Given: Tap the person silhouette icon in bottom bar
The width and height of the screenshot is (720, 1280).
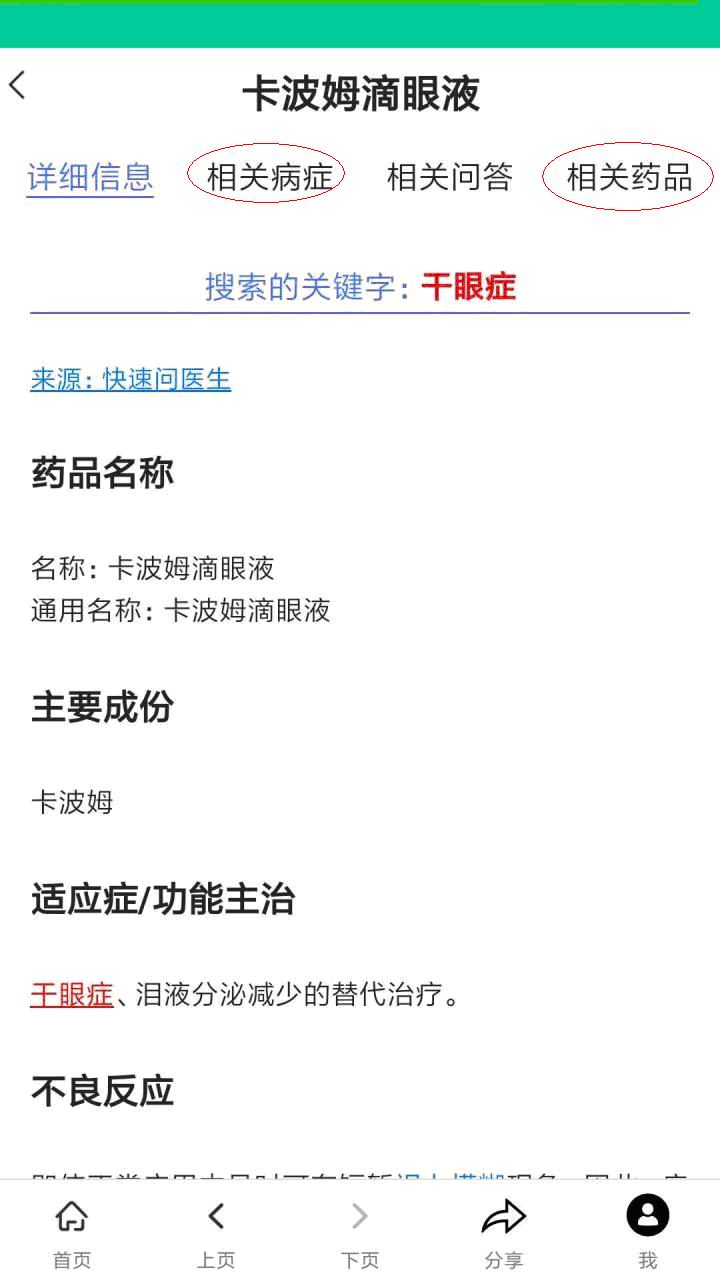Looking at the screenshot, I should (647, 1216).
